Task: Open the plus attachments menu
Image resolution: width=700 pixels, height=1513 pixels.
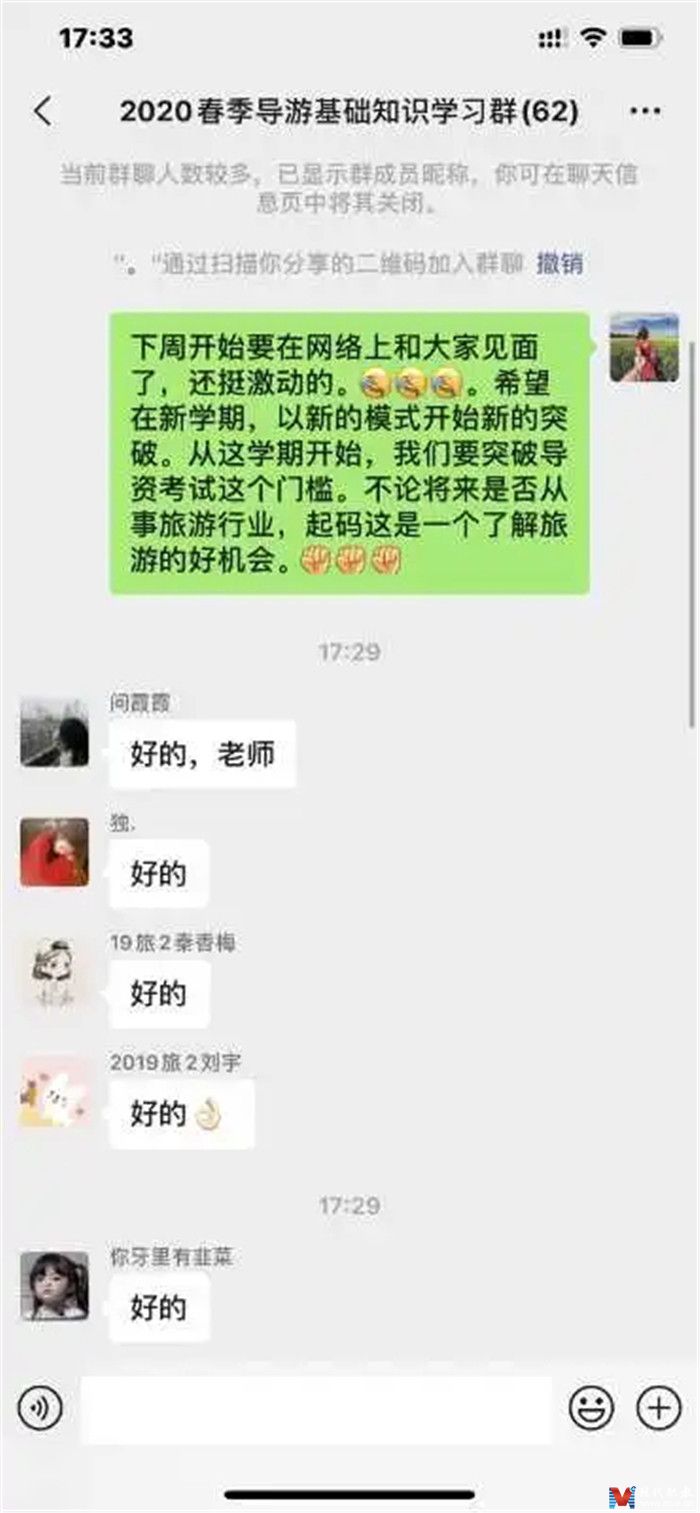Action: (x=657, y=1408)
